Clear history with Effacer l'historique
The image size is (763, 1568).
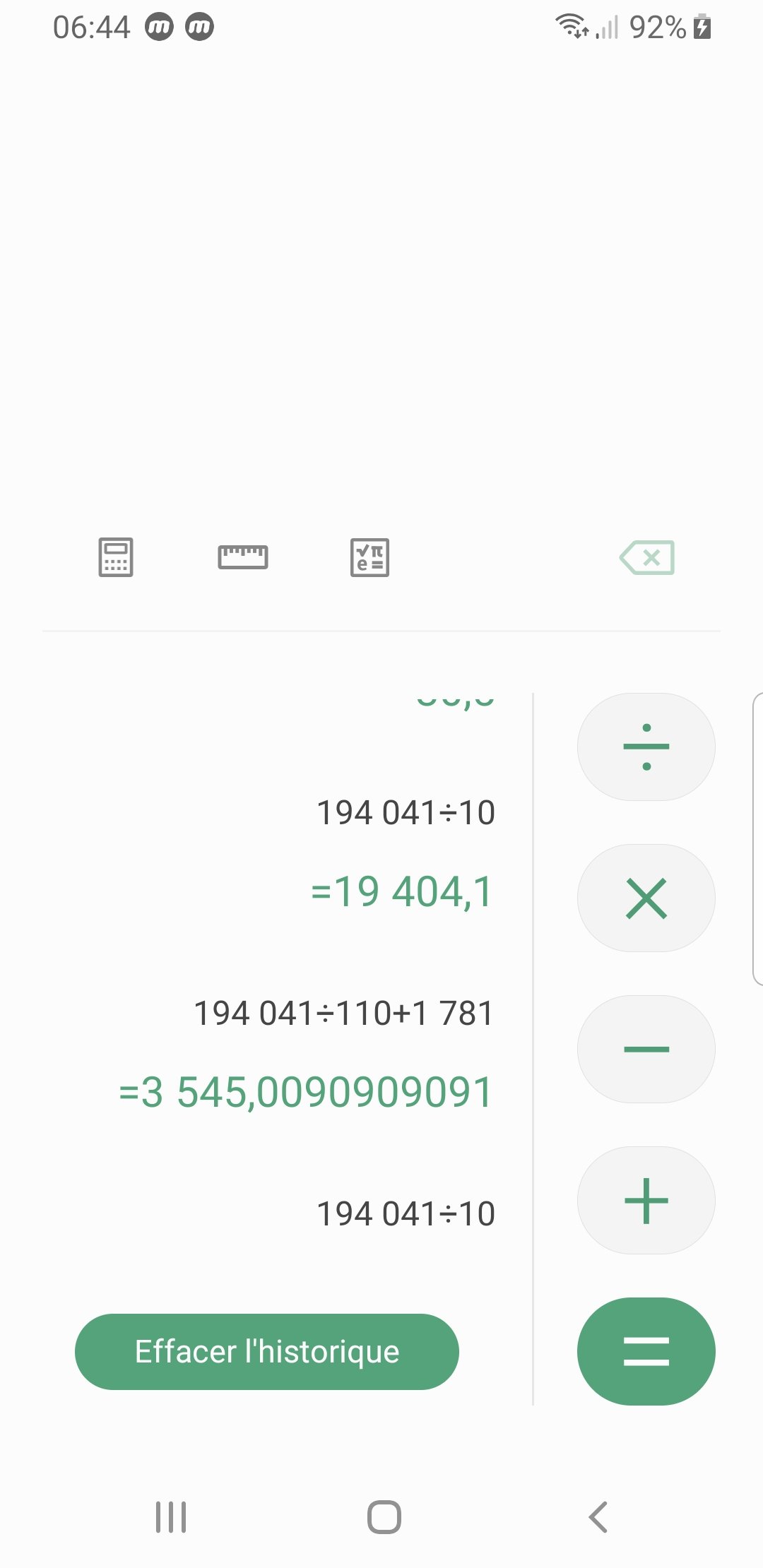coord(267,1352)
